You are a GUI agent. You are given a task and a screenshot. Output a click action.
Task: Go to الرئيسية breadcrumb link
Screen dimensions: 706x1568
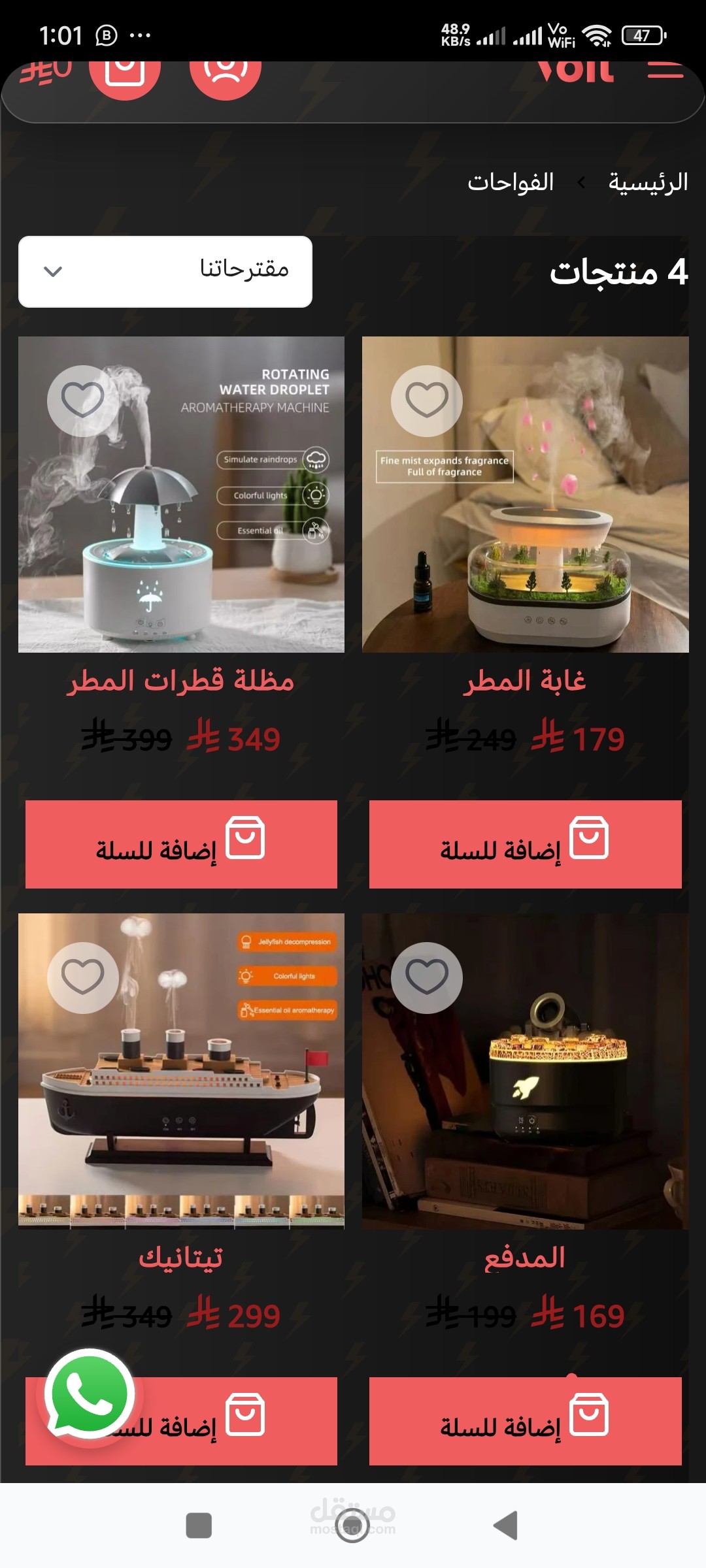(648, 182)
